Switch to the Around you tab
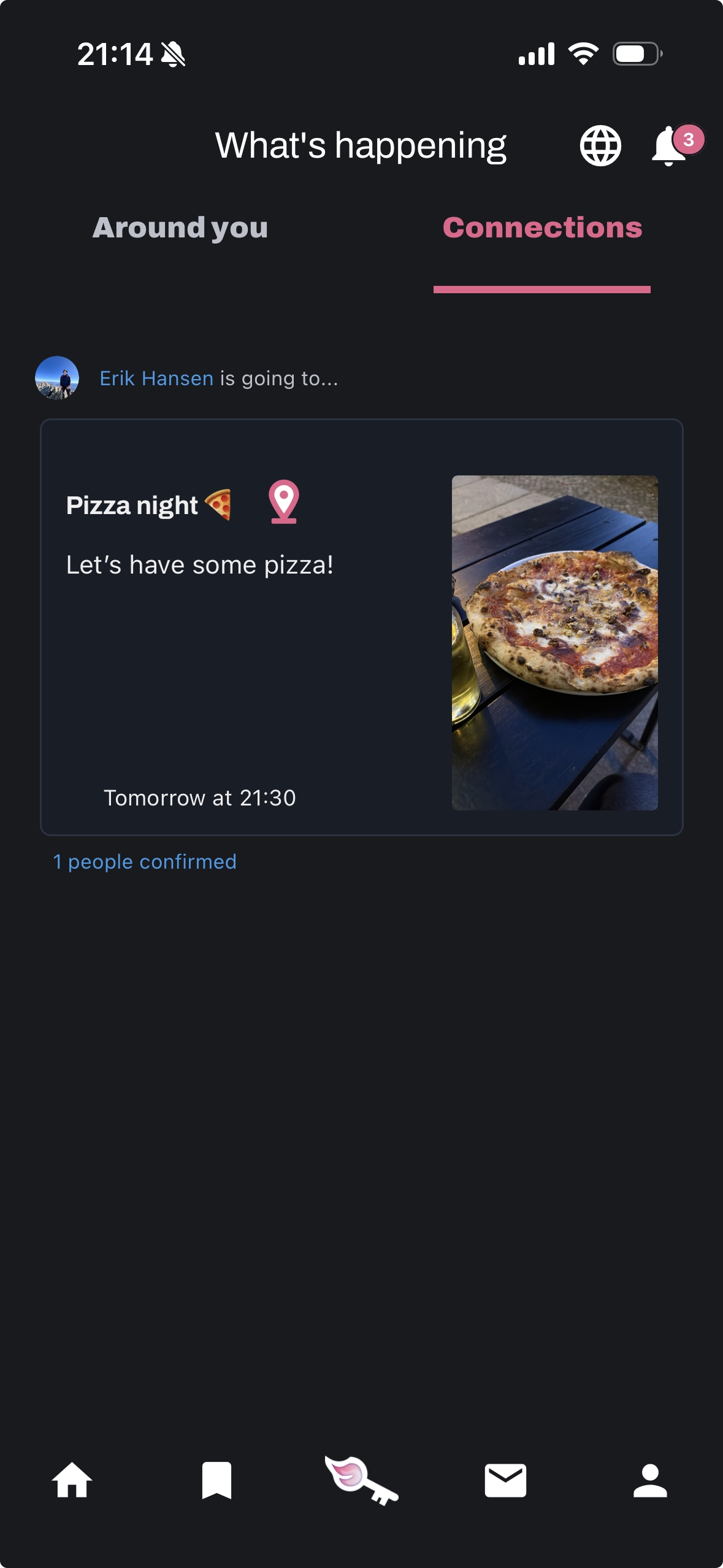The width and height of the screenshot is (723, 1568). 180,228
